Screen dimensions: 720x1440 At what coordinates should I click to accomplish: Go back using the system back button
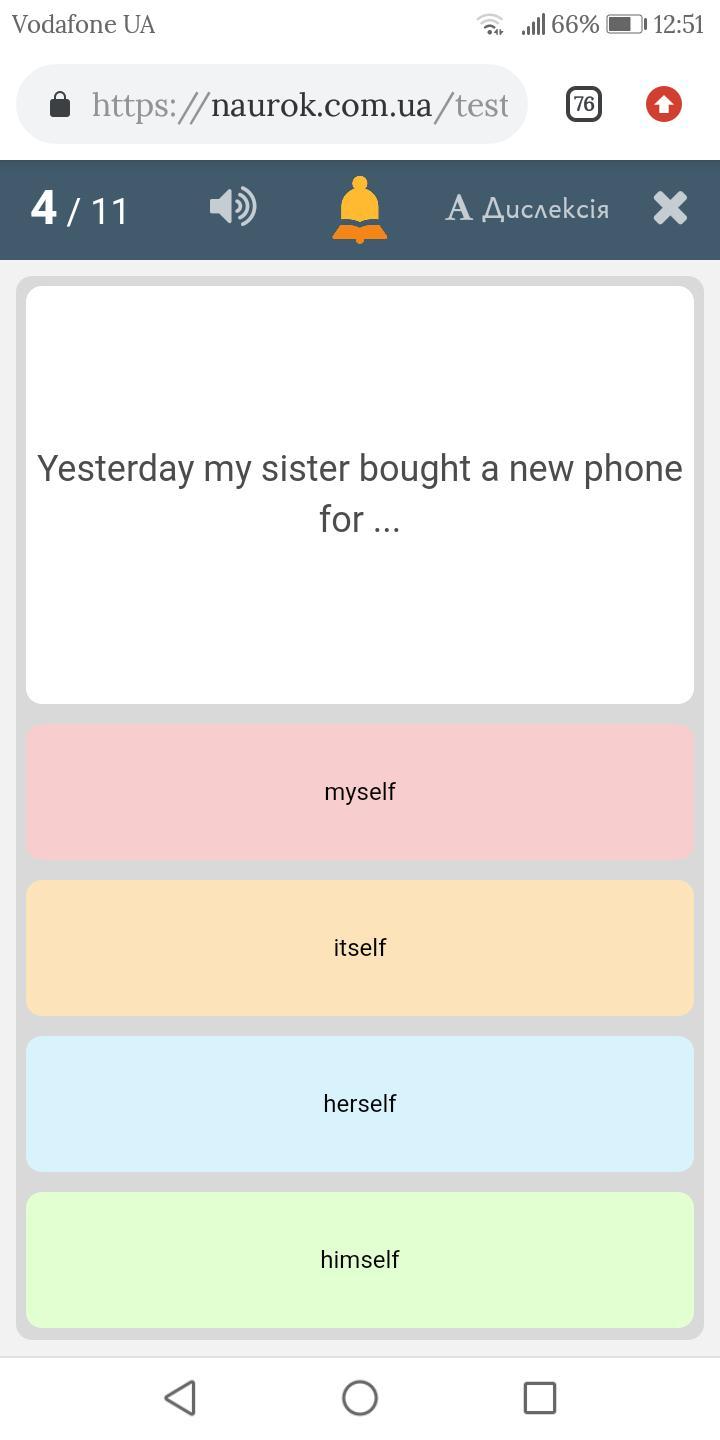pyautogui.click(x=180, y=1398)
